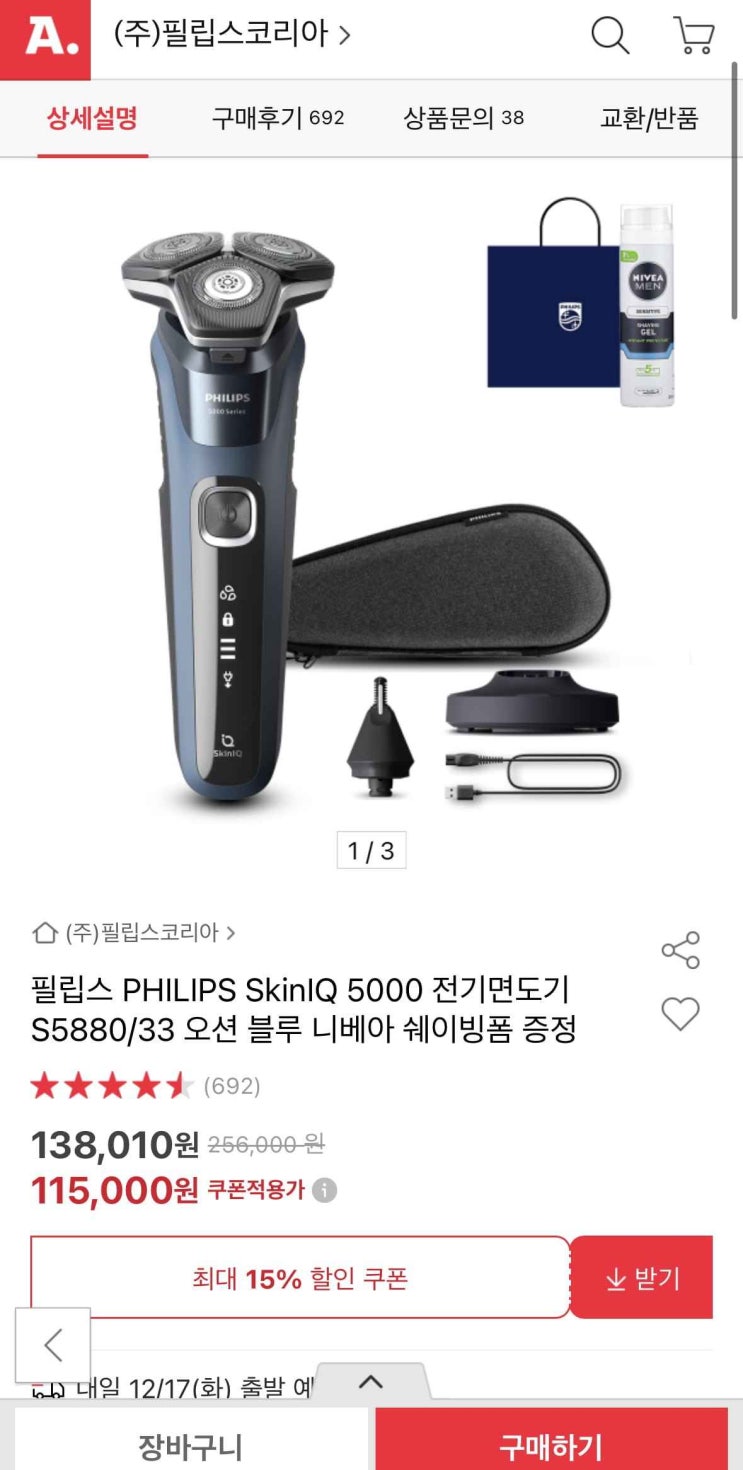Switch to the 구매후기 tab

tap(277, 118)
